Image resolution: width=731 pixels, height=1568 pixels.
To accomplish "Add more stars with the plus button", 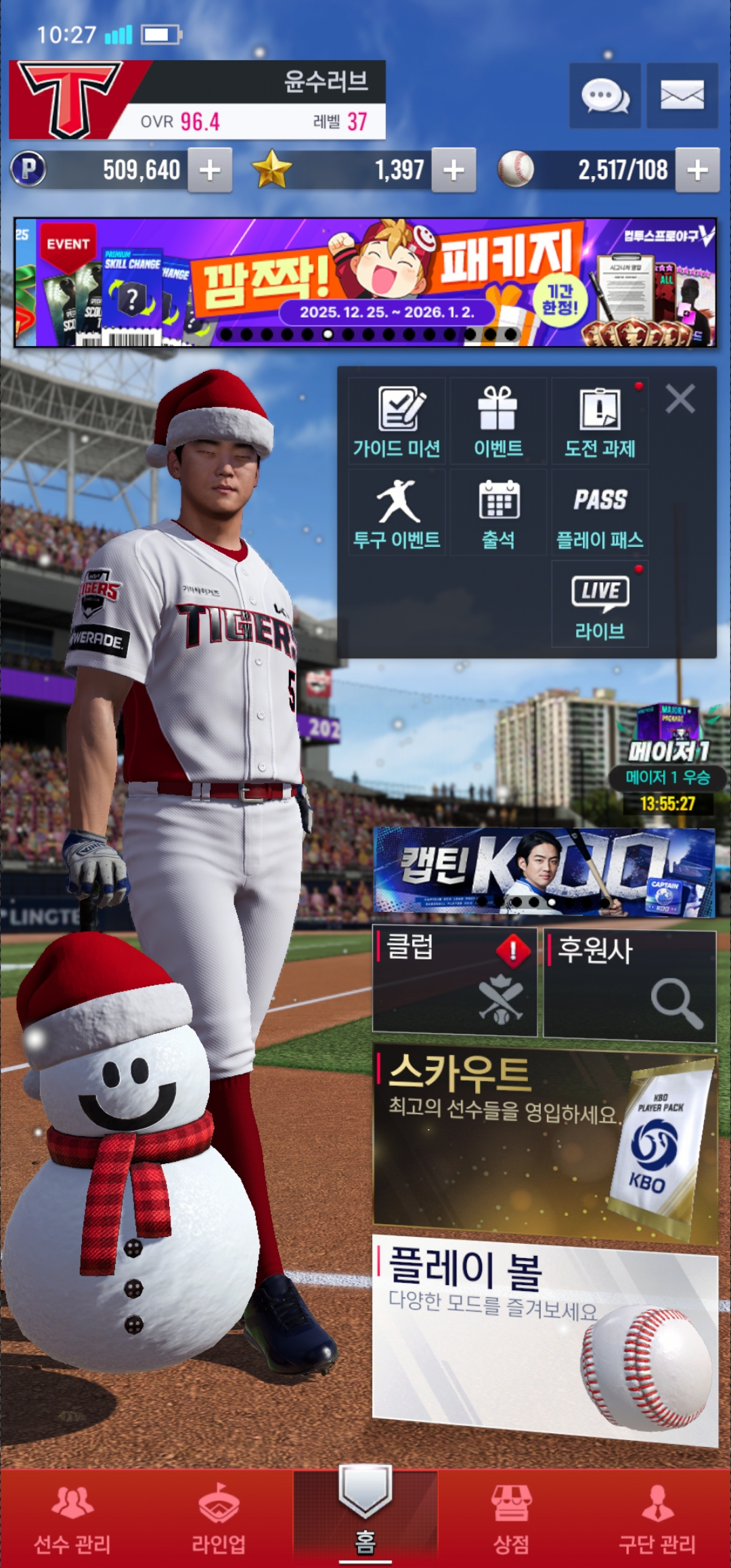I will coord(453,170).
